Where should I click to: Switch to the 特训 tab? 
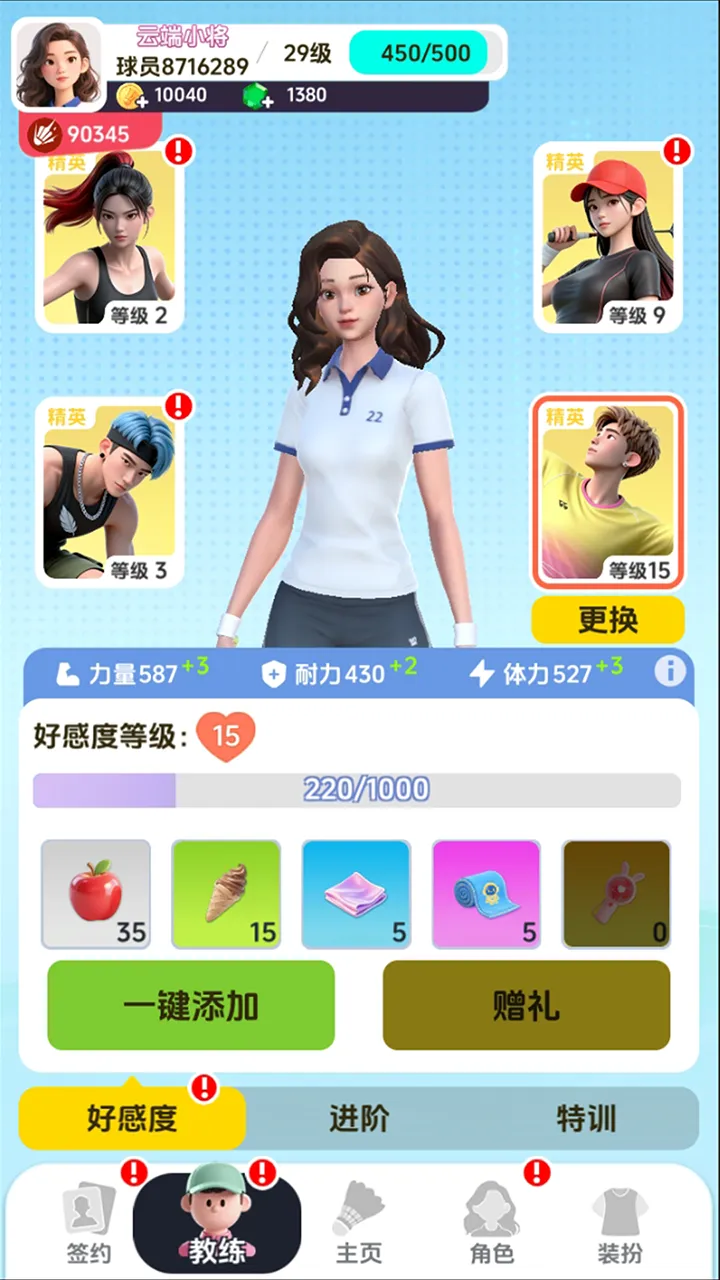point(586,1118)
